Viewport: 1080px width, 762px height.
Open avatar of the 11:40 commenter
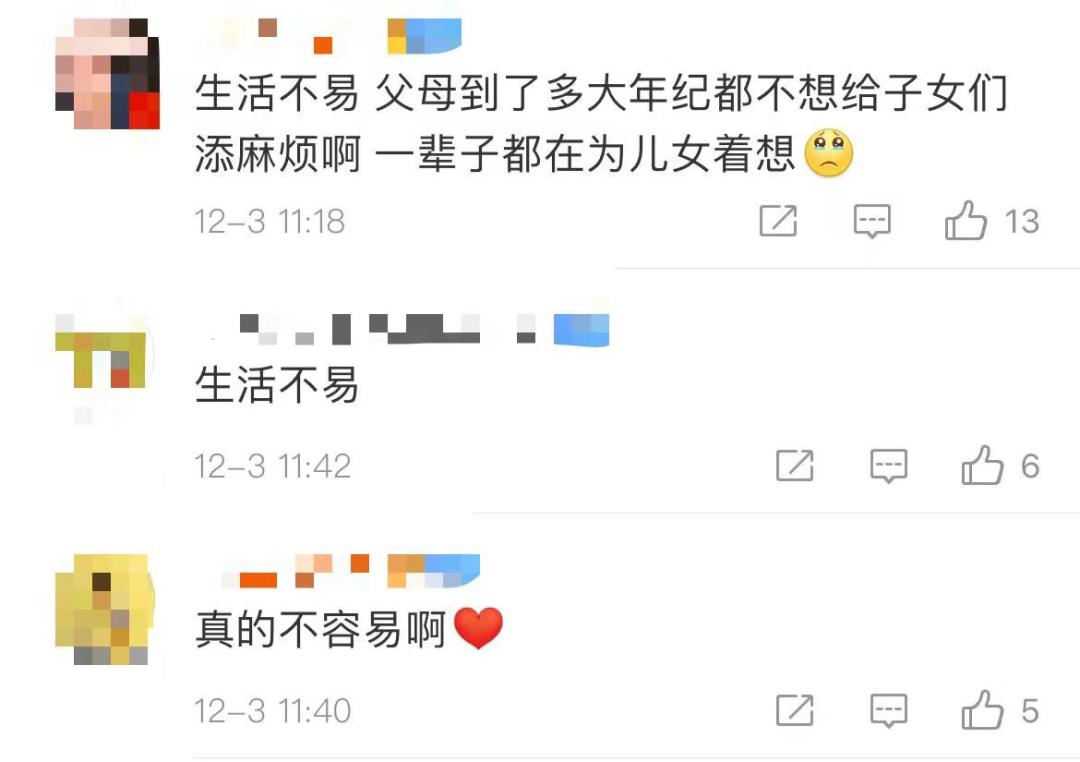tap(100, 610)
